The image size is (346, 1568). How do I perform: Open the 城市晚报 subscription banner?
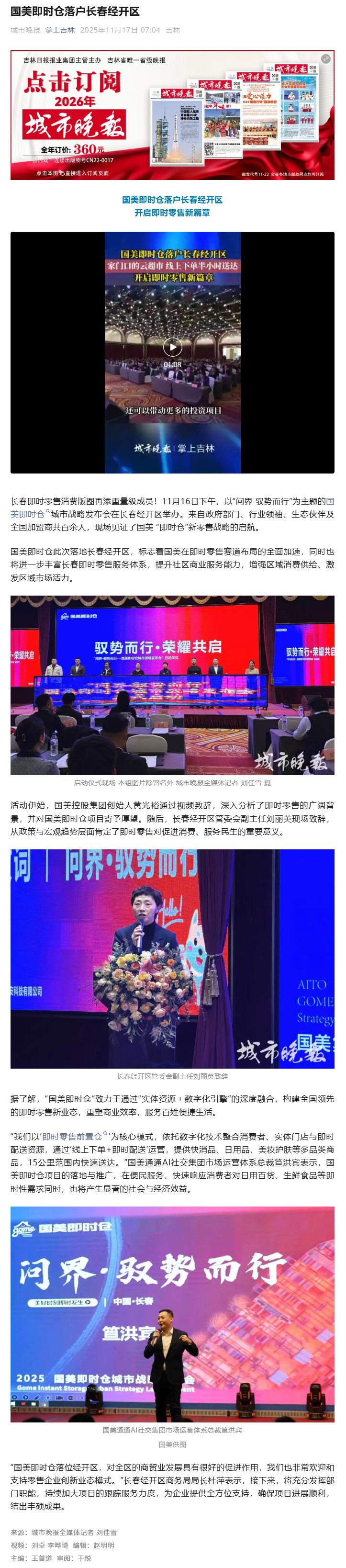pyautogui.click(x=172, y=115)
